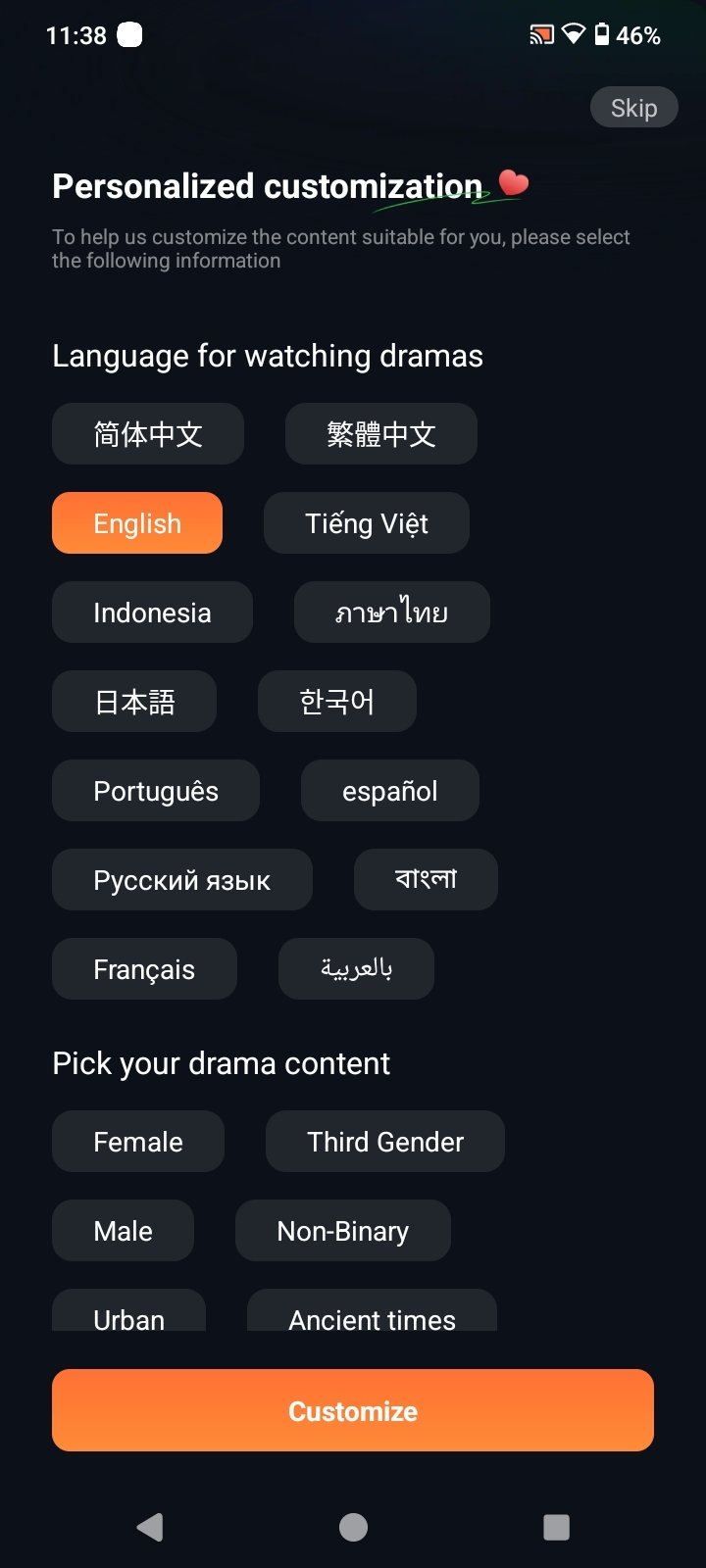Select 日本語 as drama language
Image resolution: width=706 pixels, height=1568 pixels.
pyautogui.click(x=134, y=702)
